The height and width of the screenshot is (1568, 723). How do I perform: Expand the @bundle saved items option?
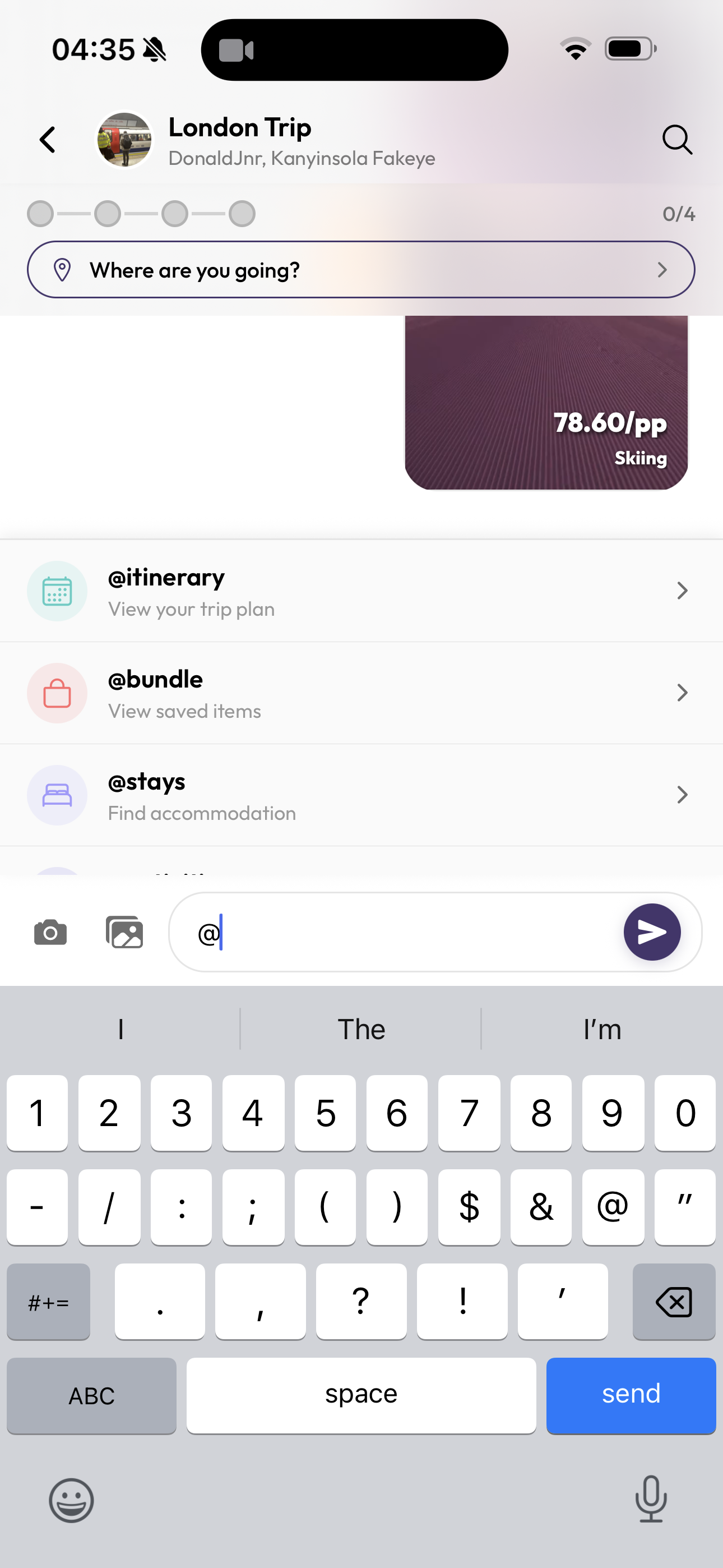(682, 693)
